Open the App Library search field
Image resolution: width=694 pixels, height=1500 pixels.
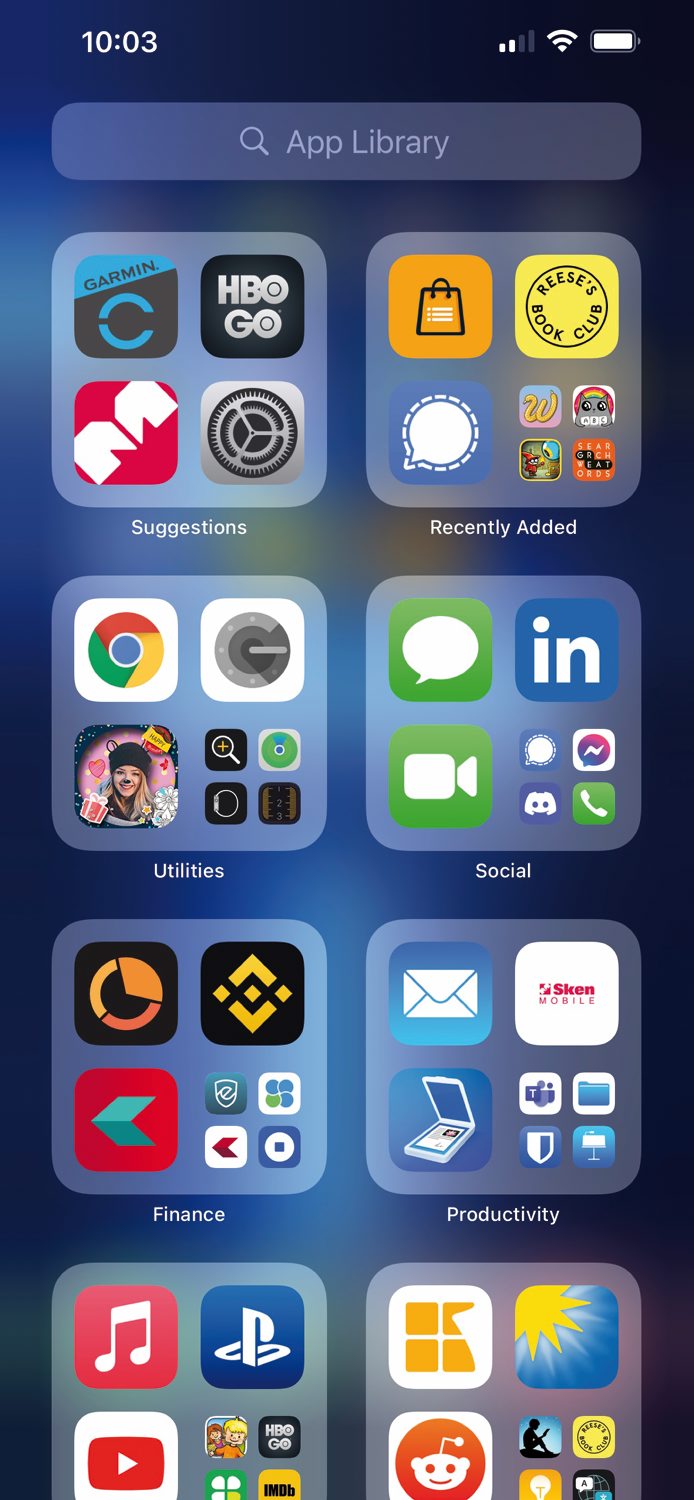346,142
